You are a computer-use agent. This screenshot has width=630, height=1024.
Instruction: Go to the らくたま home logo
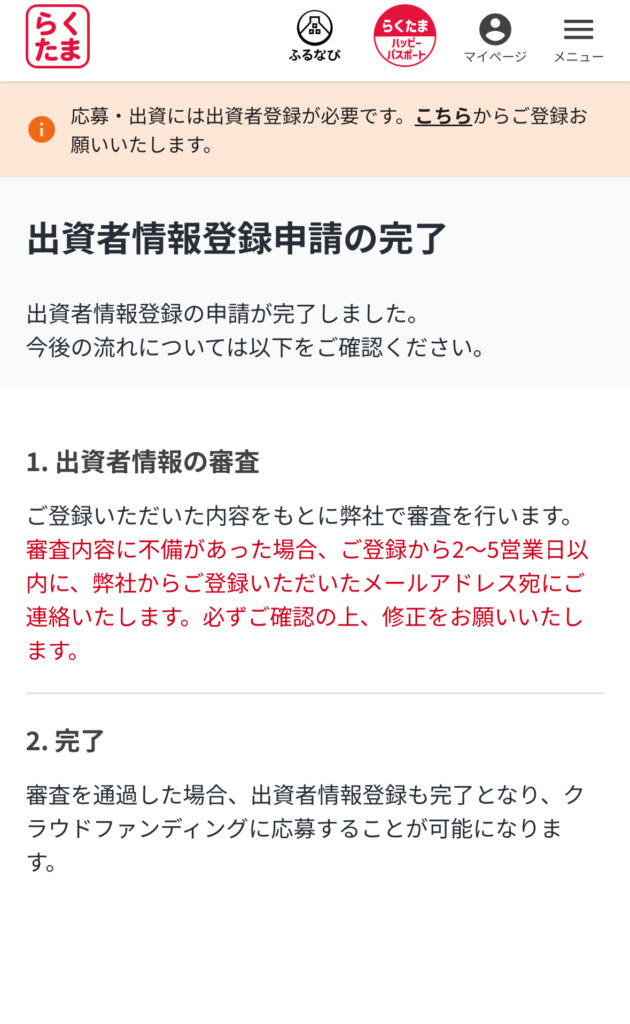[57, 37]
